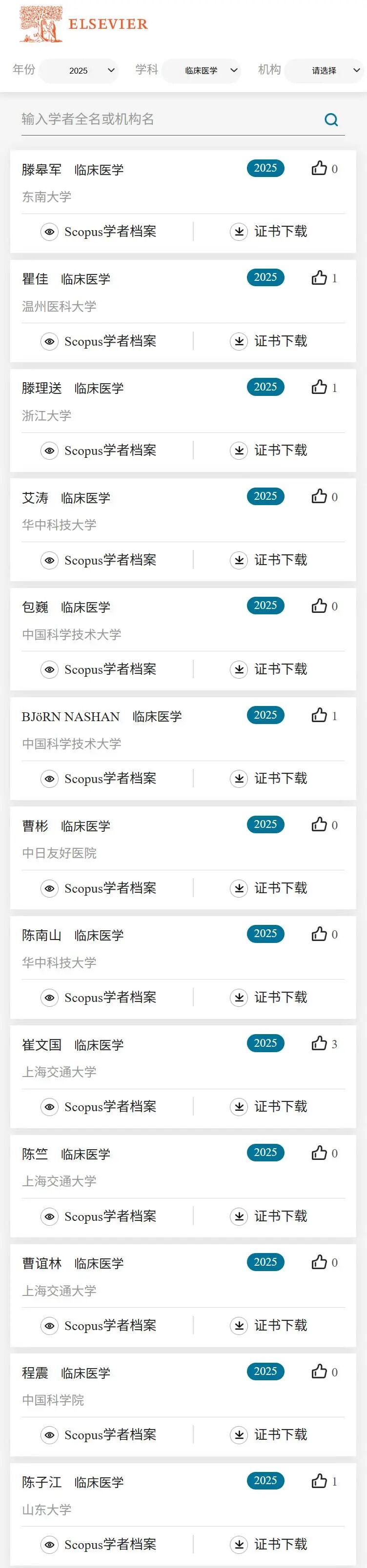The image size is (367, 1568).
Task: View Scopus学者档案 for 艾涛
Action: tap(99, 560)
